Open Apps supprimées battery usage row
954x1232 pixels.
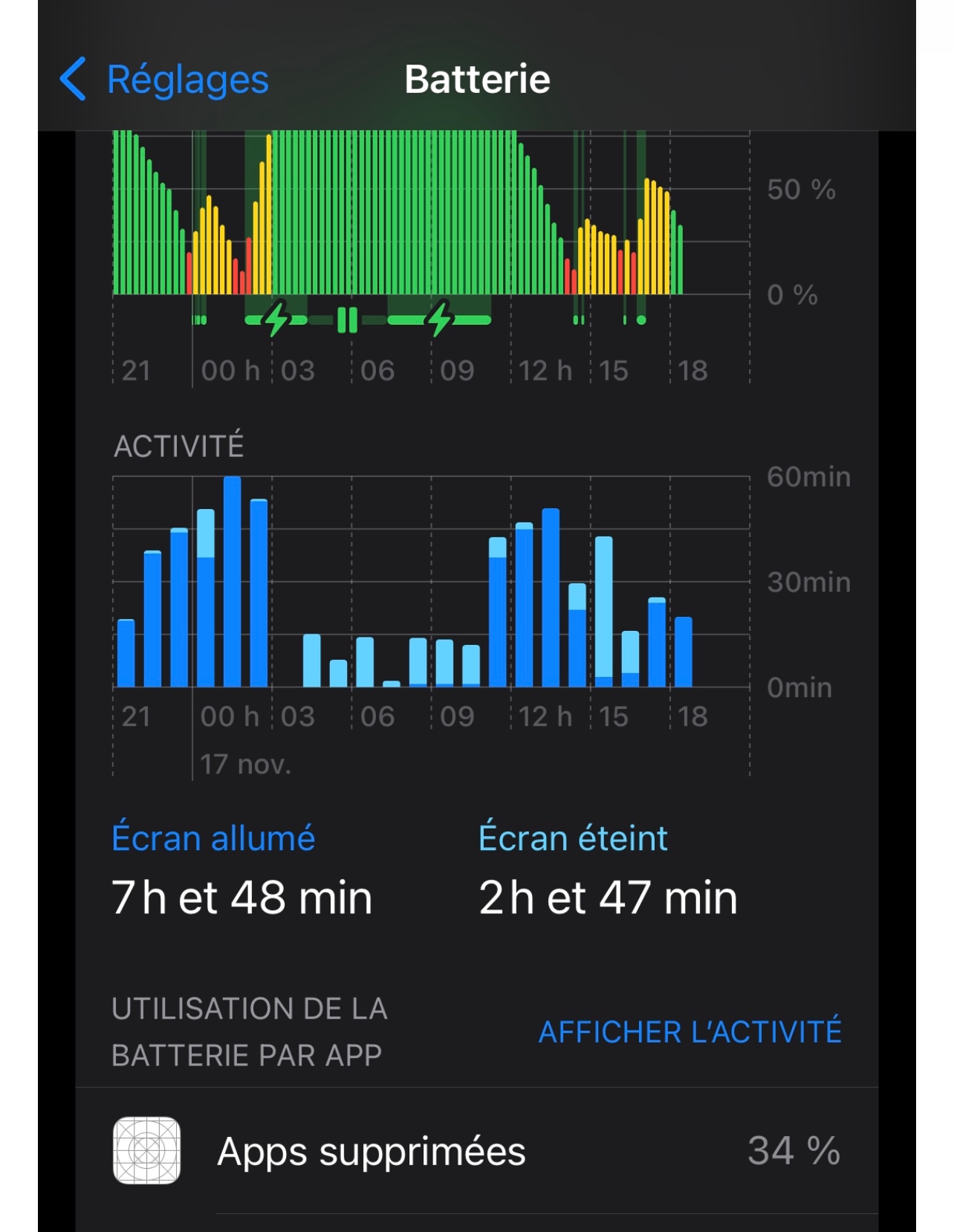click(476, 1151)
